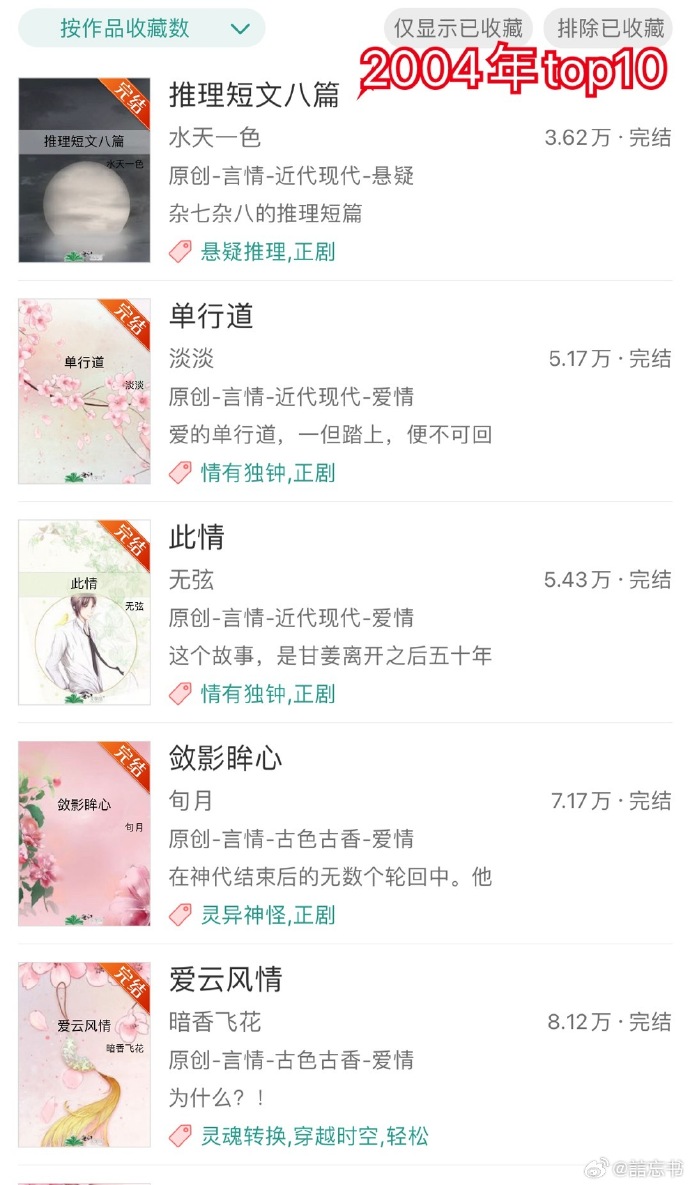The height and width of the screenshot is (1185, 690).
Task: Select the 排除已收藏 filter
Action: click(x=610, y=28)
